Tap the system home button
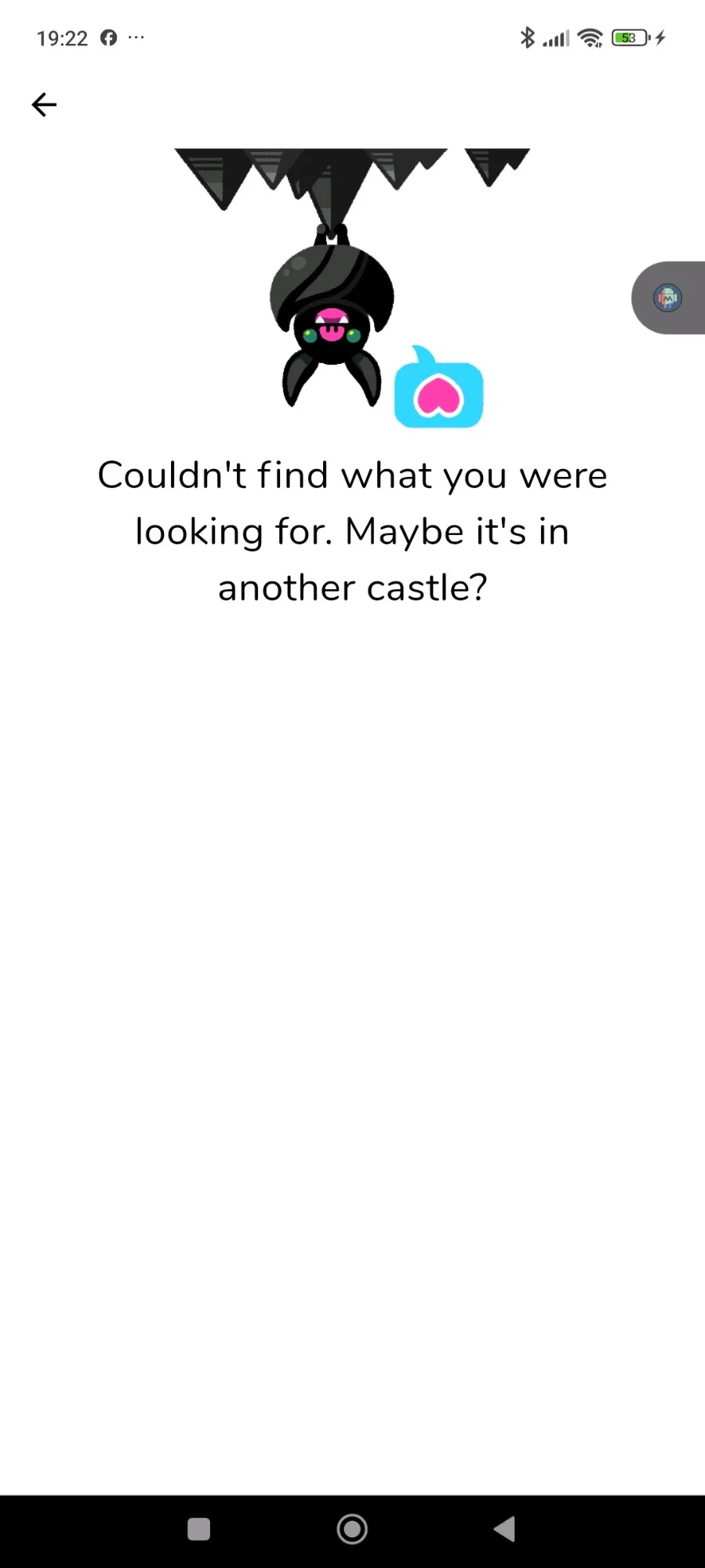705x1568 pixels. tap(352, 1529)
